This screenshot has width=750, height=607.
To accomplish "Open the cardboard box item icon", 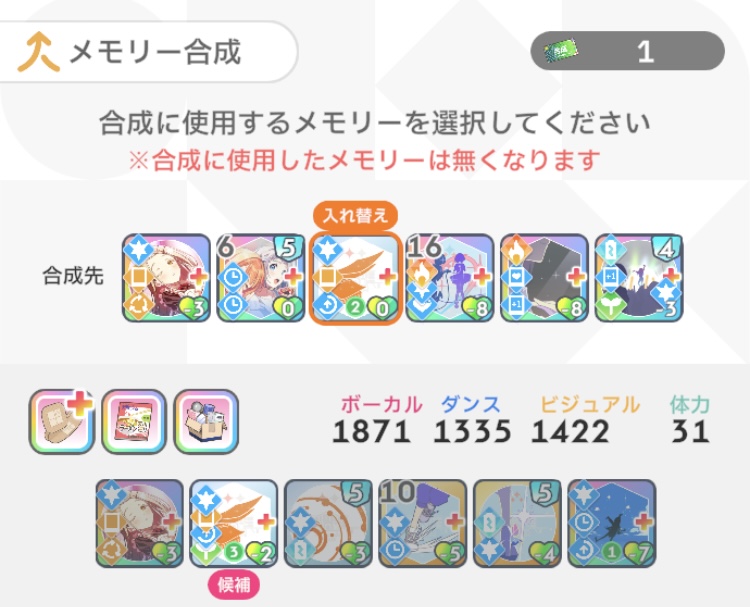I will point(206,421).
